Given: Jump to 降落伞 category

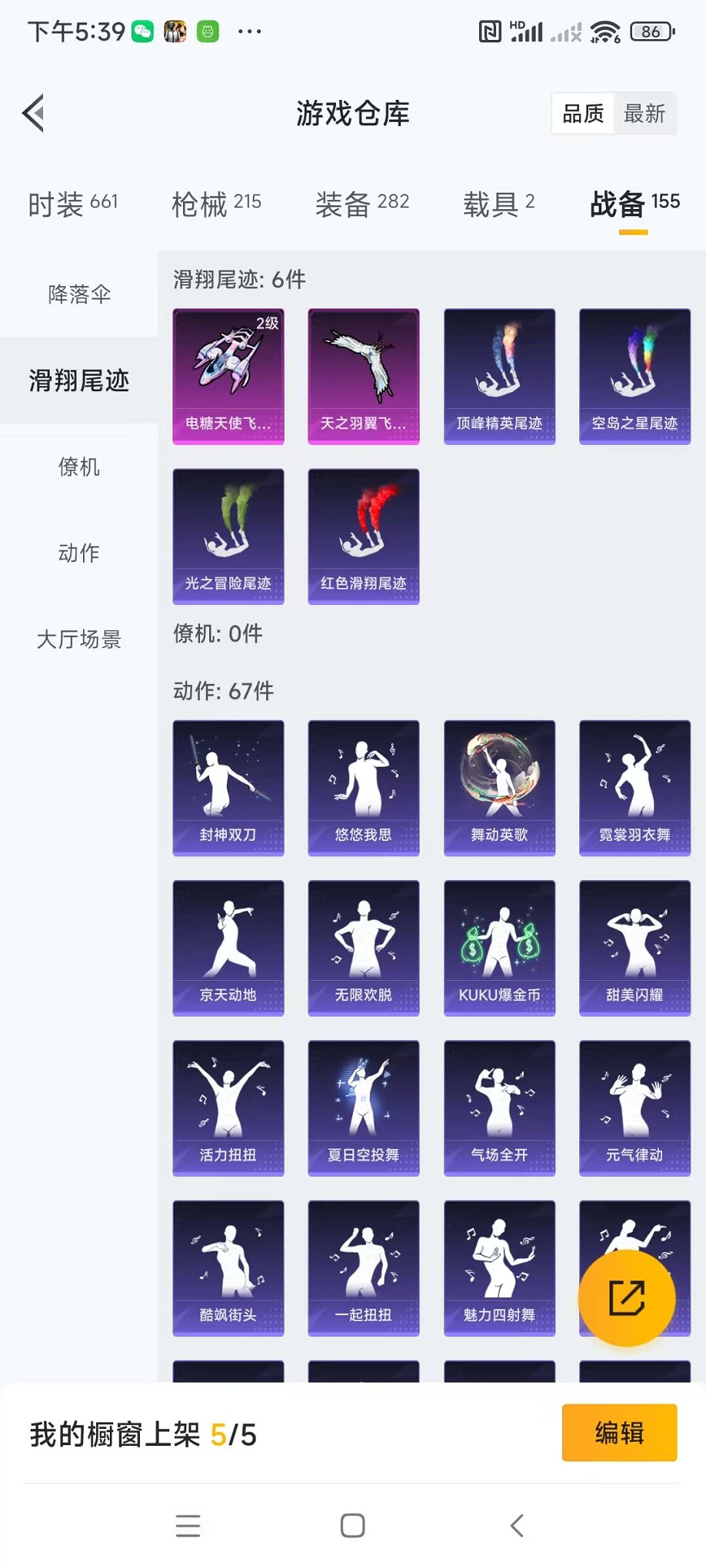Looking at the screenshot, I should click(x=79, y=294).
